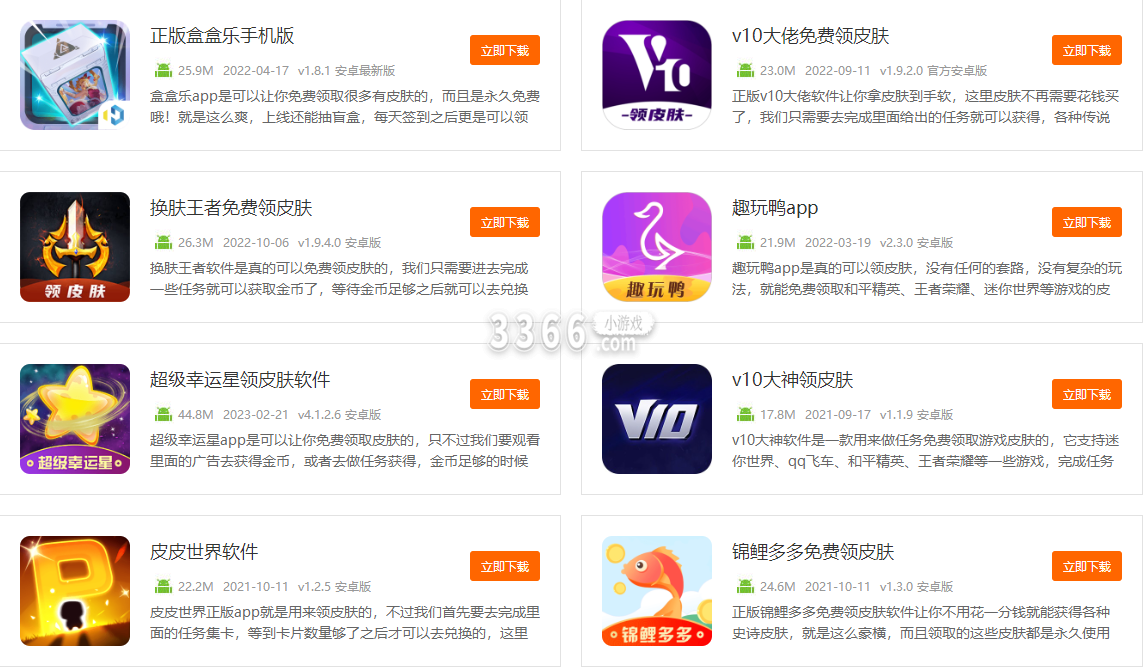Download 正版盒盒乐手机版 with its 立即下载 button
This screenshot has height=669, width=1143.
point(504,50)
